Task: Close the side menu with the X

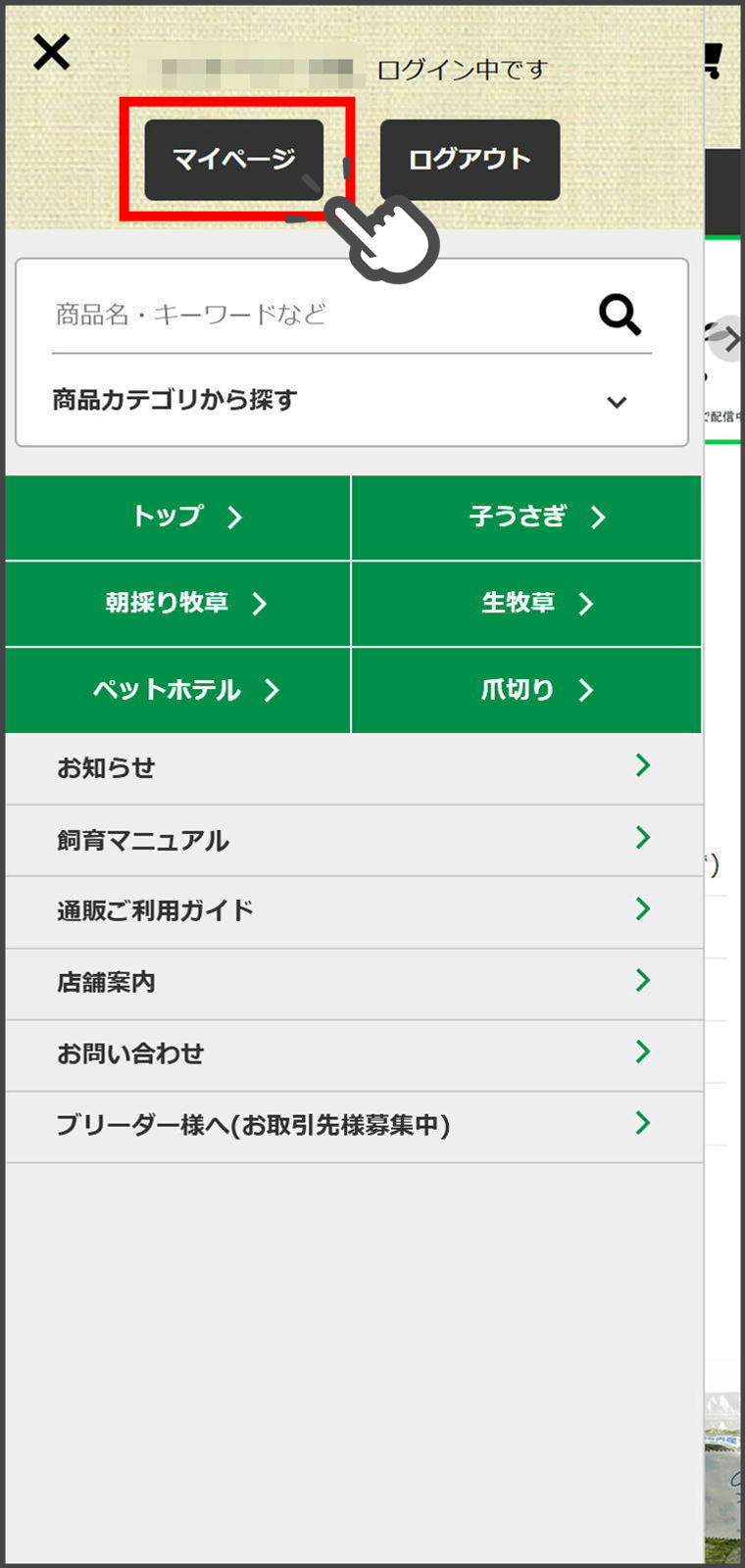Action: (51, 52)
